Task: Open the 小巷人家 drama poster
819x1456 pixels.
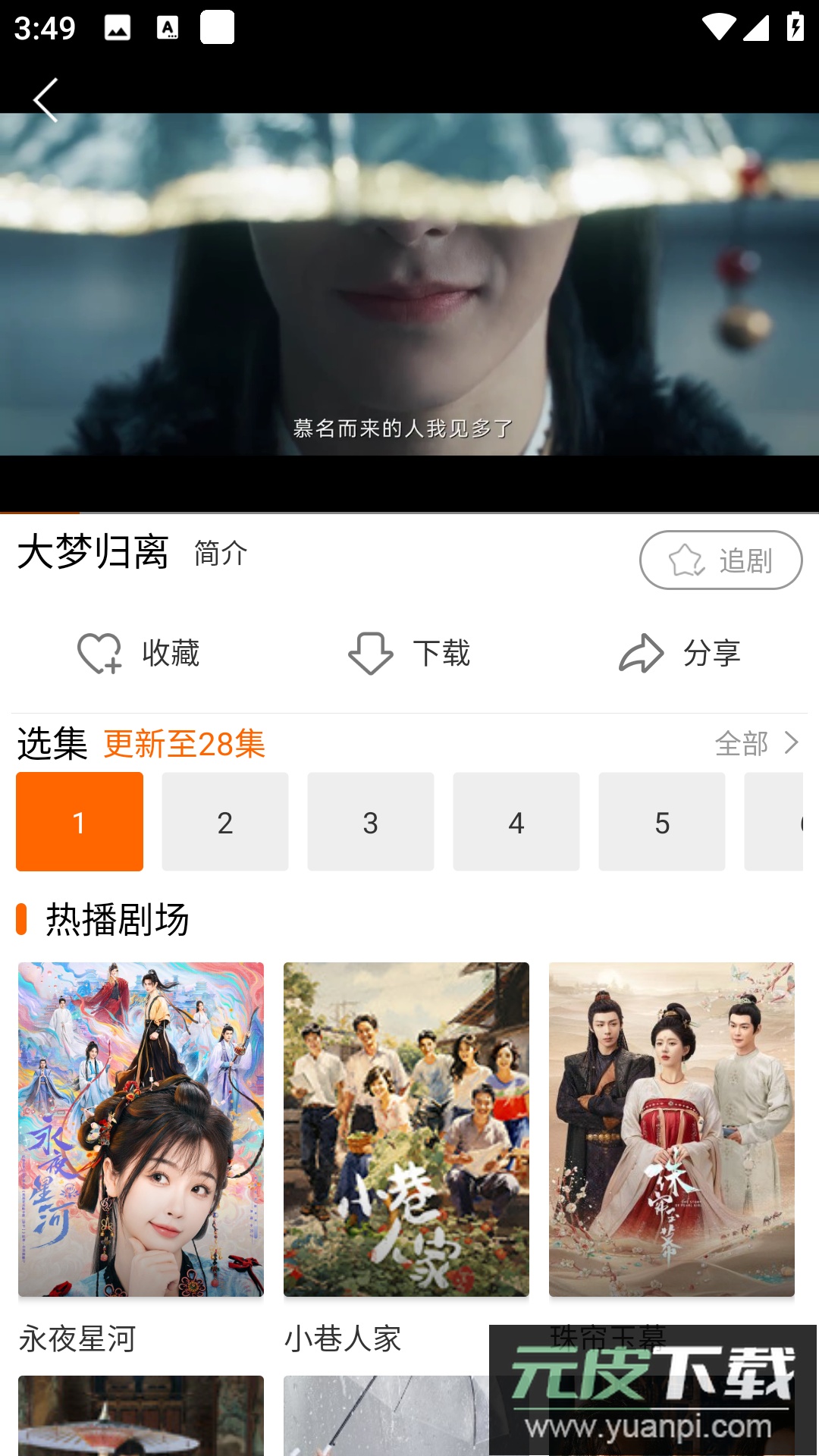Action: tap(406, 1129)
